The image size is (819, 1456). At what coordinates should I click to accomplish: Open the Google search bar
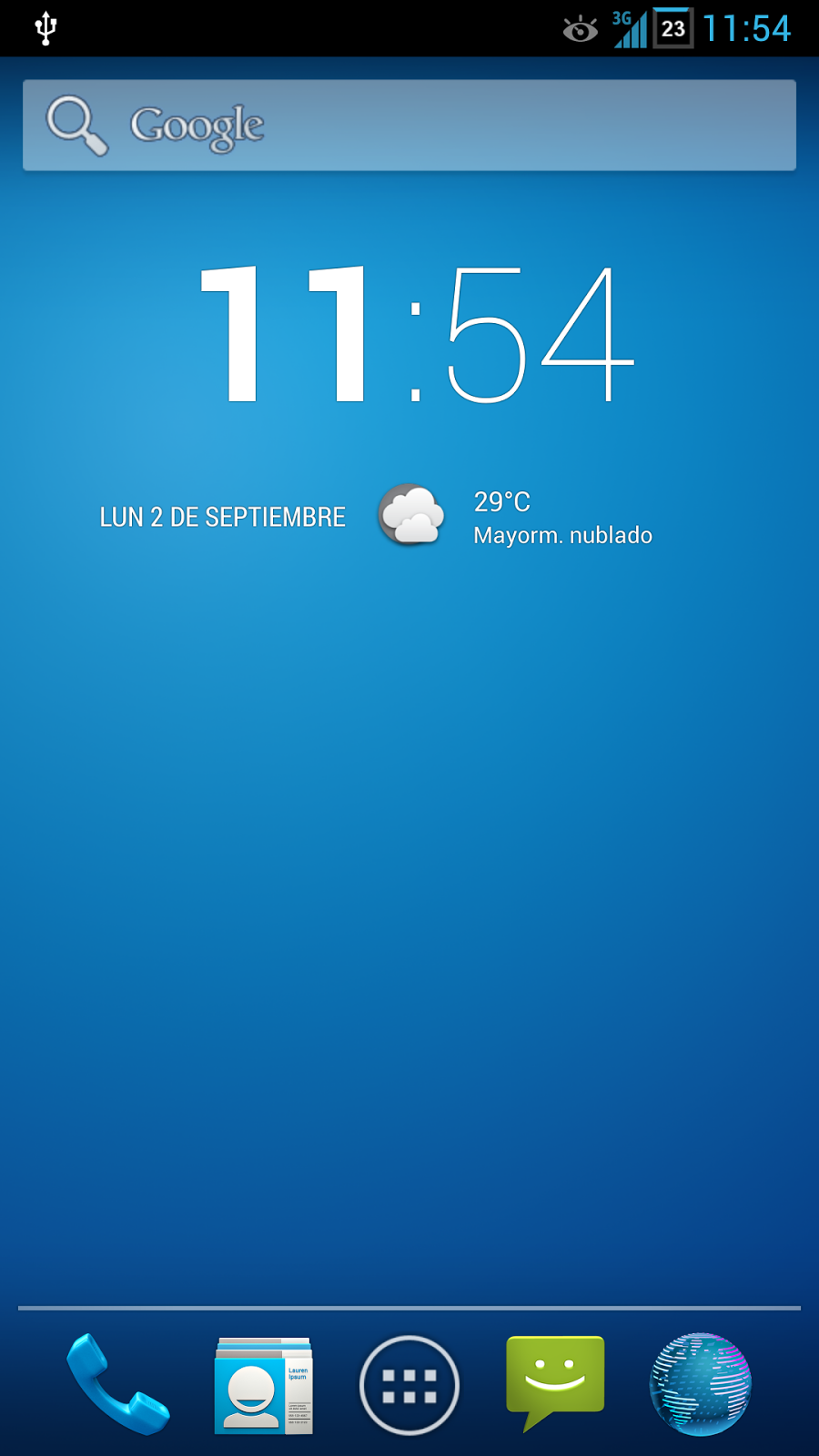[409, 126]
